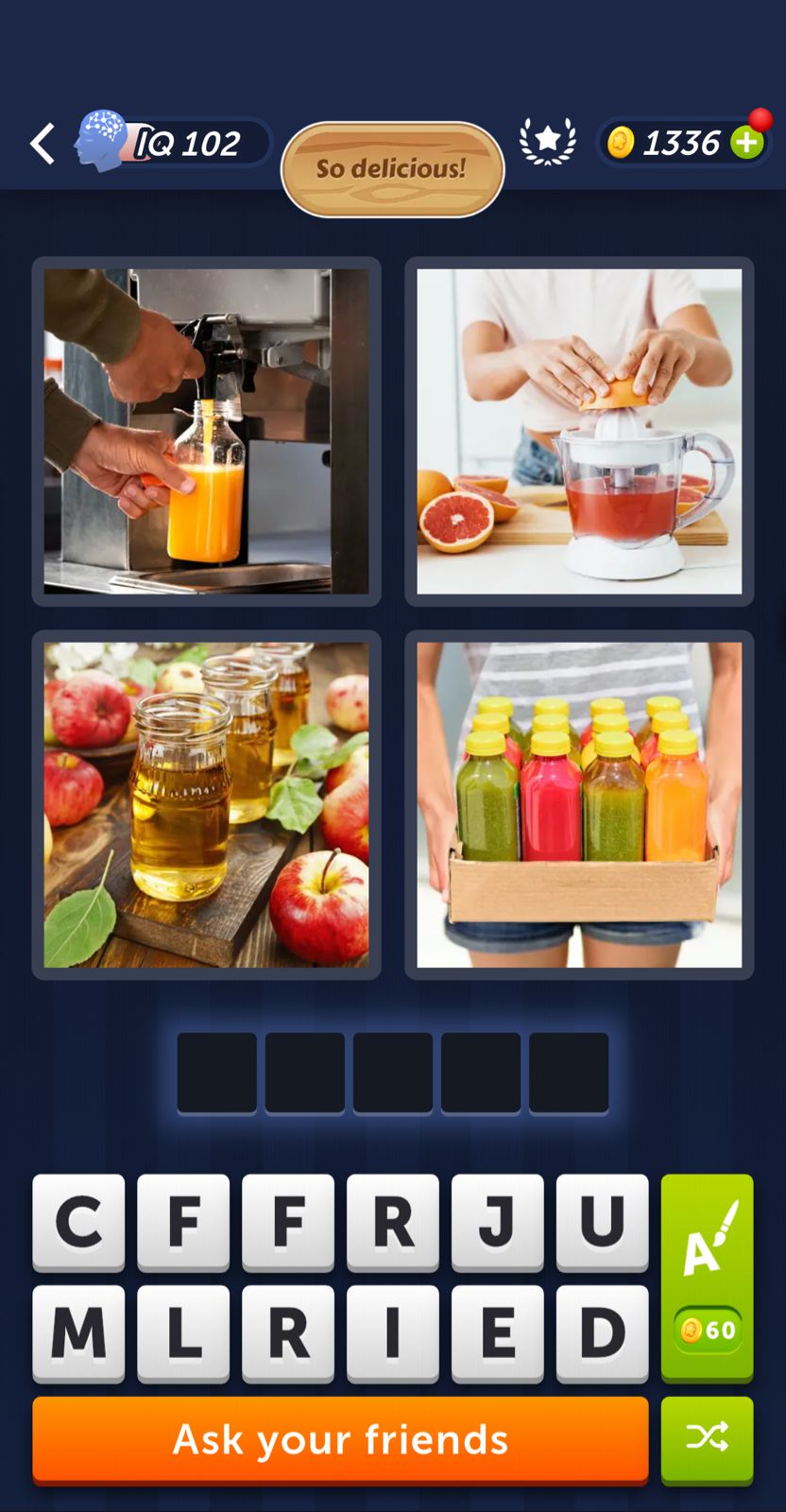
Task: Add more coins with the plus button
Action: tap(747, 143)
